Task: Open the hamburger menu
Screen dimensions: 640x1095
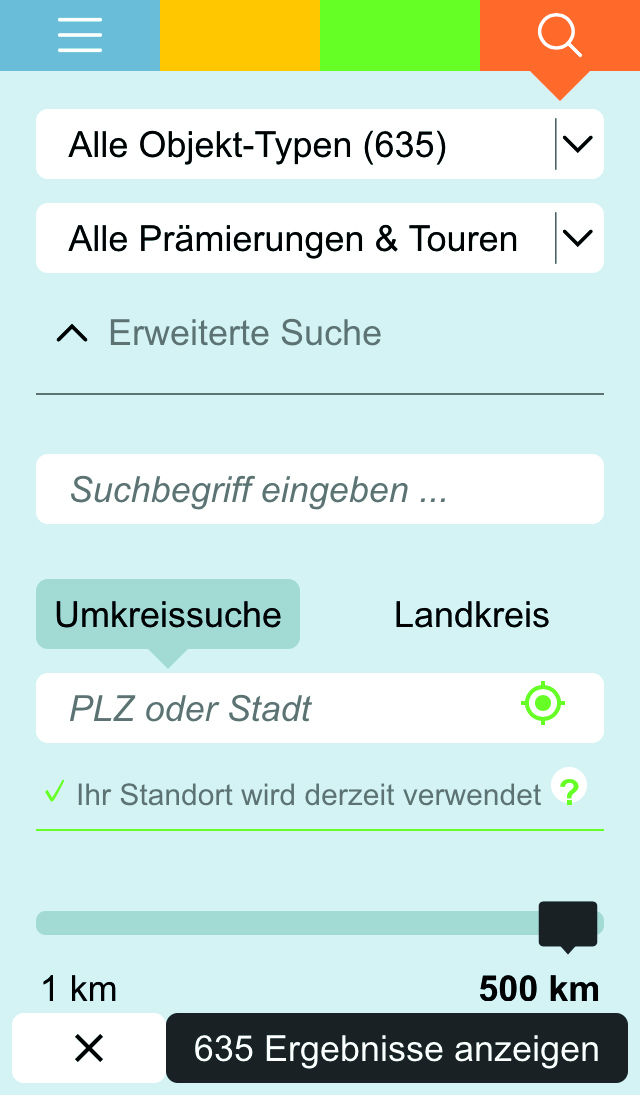Action: 80,35
